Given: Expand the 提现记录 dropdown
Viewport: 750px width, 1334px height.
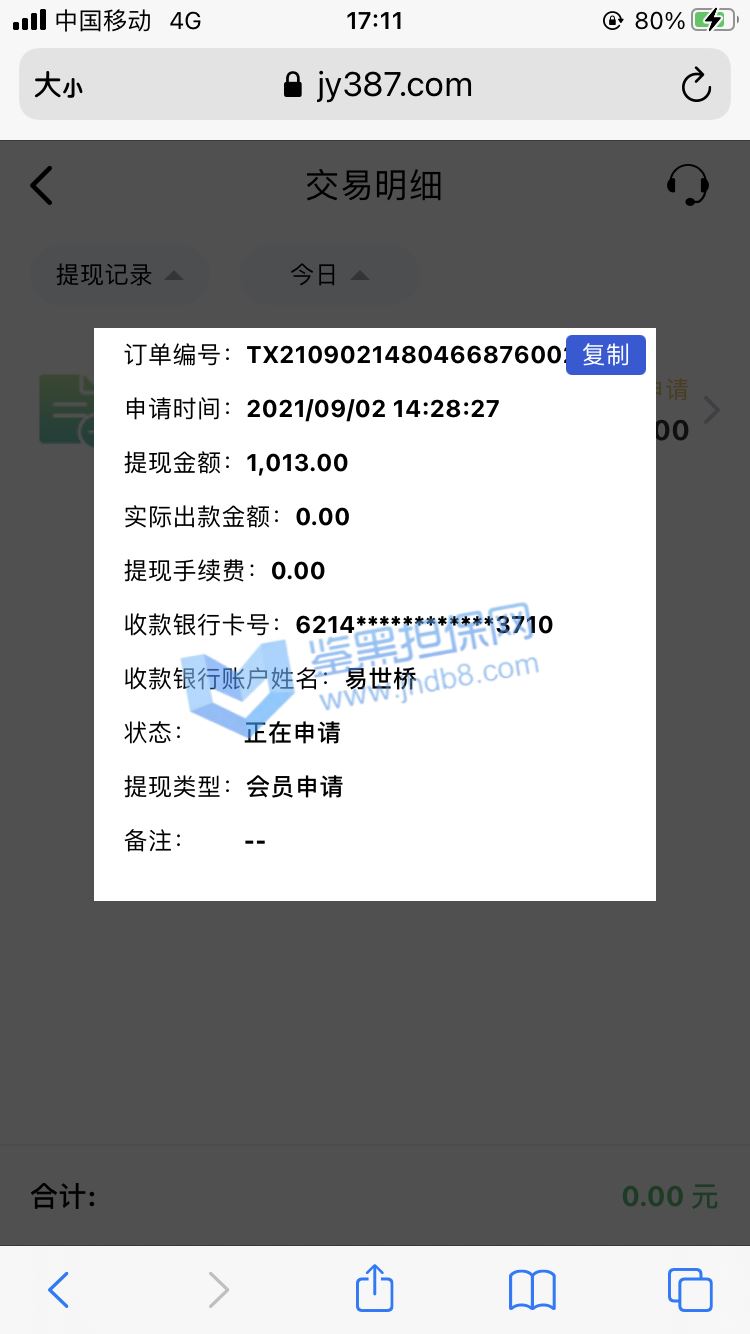Looking at the screenshot, I should (x=119, y=275).
